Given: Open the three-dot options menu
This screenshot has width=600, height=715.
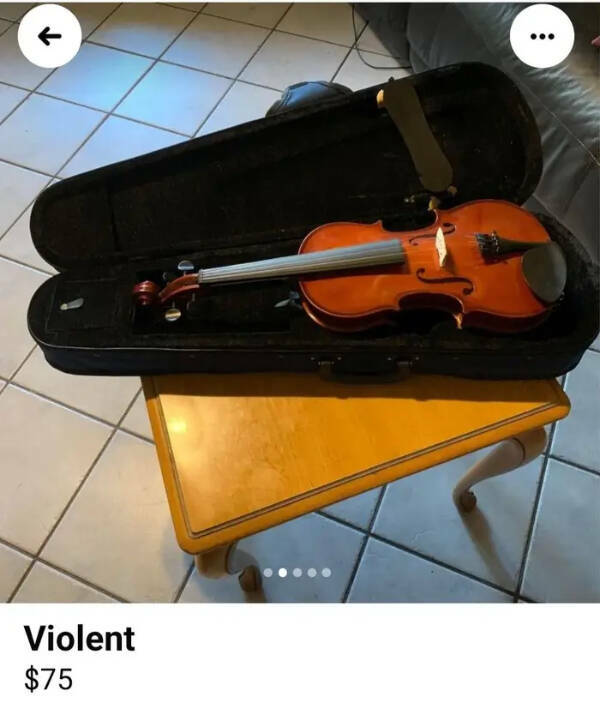Looking at the screenshot, I should (x=542, y=36).
